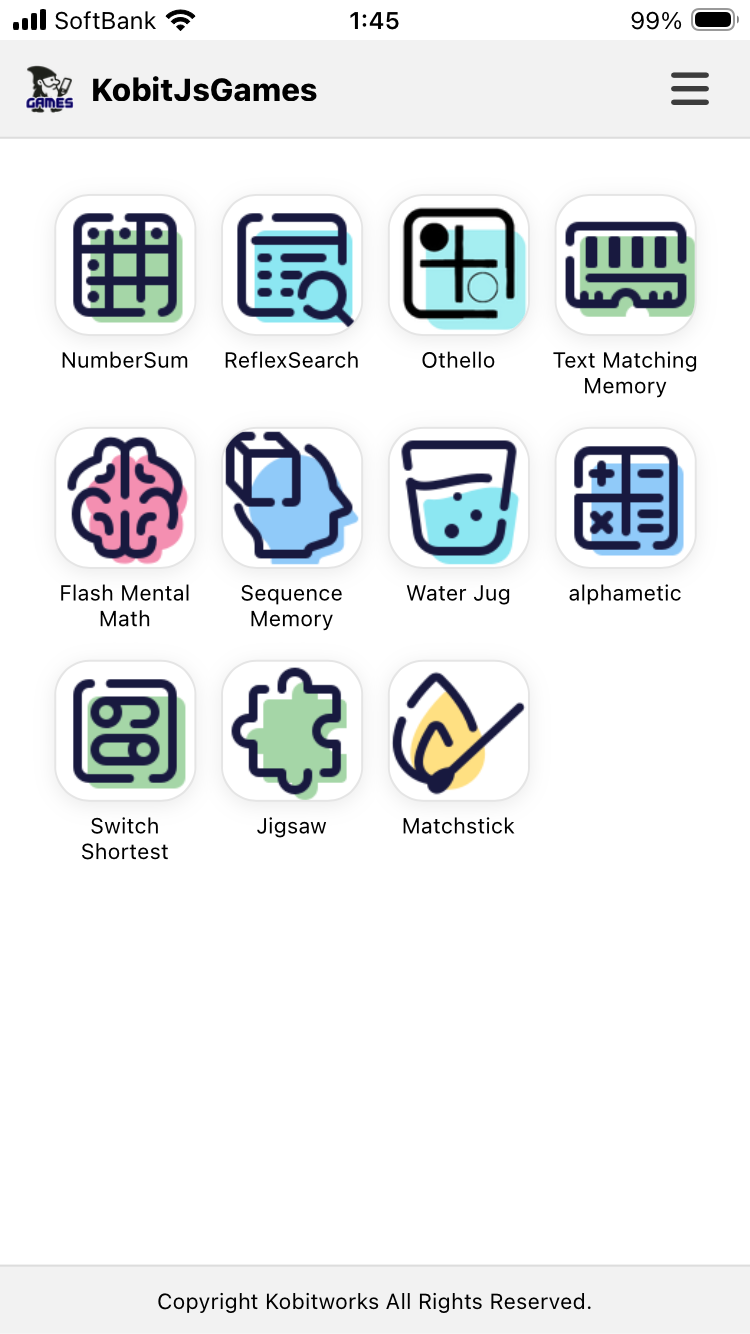This screenshot has height=1334, width=750.
Task: Open the ReflexSearch game
Action: point(292,265)
